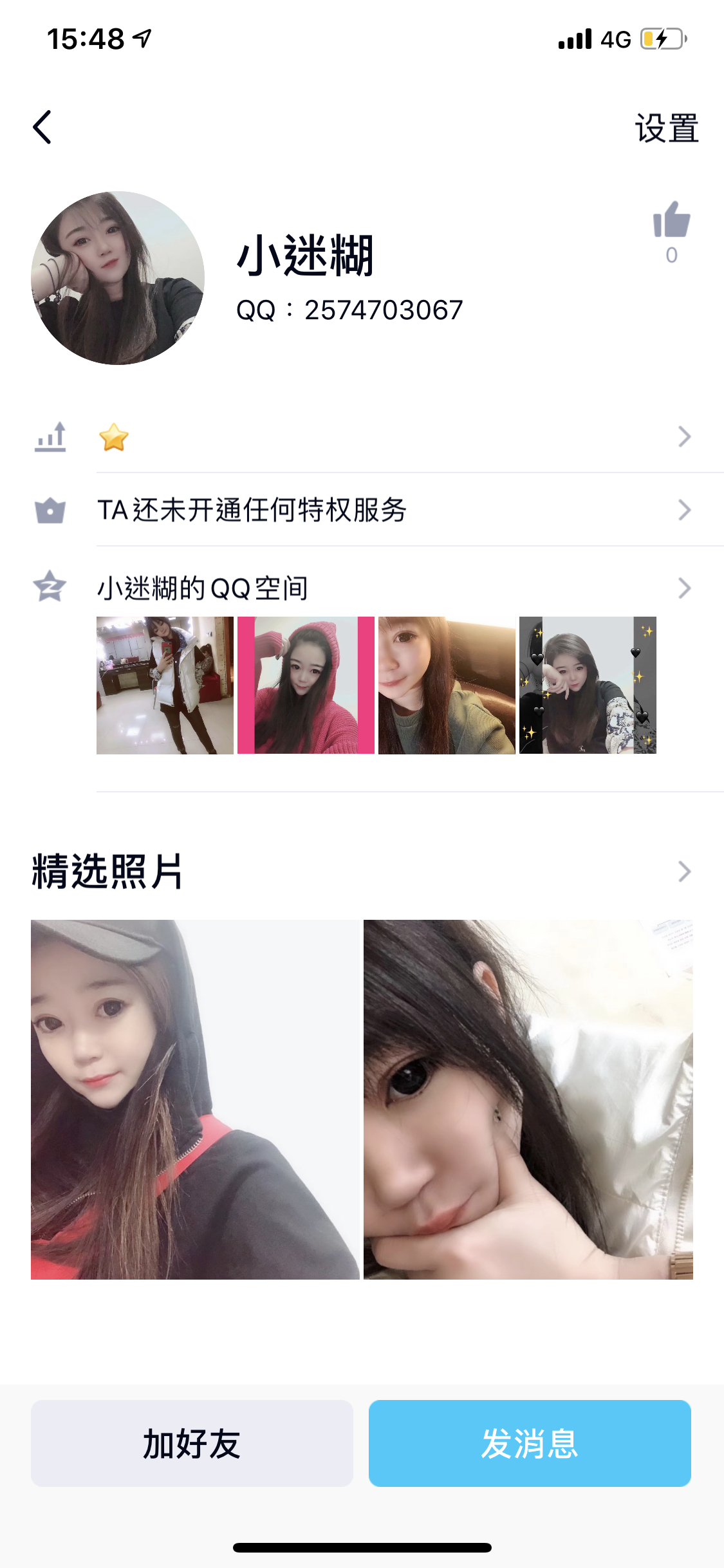The image size is (724, 1568).
Task: Like this profile with the thumbs-up icon
Action: pyautogui.click(x=671, y=220)
